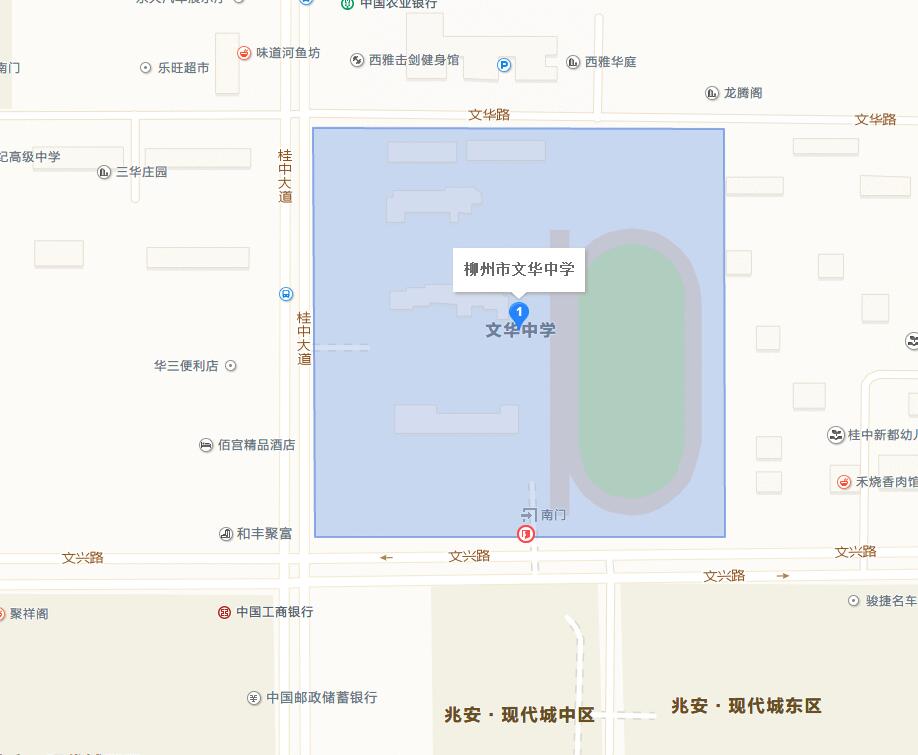Open the 佰宫精品酒店 place marker
The image size is (918, 755).
coord(206,445)
